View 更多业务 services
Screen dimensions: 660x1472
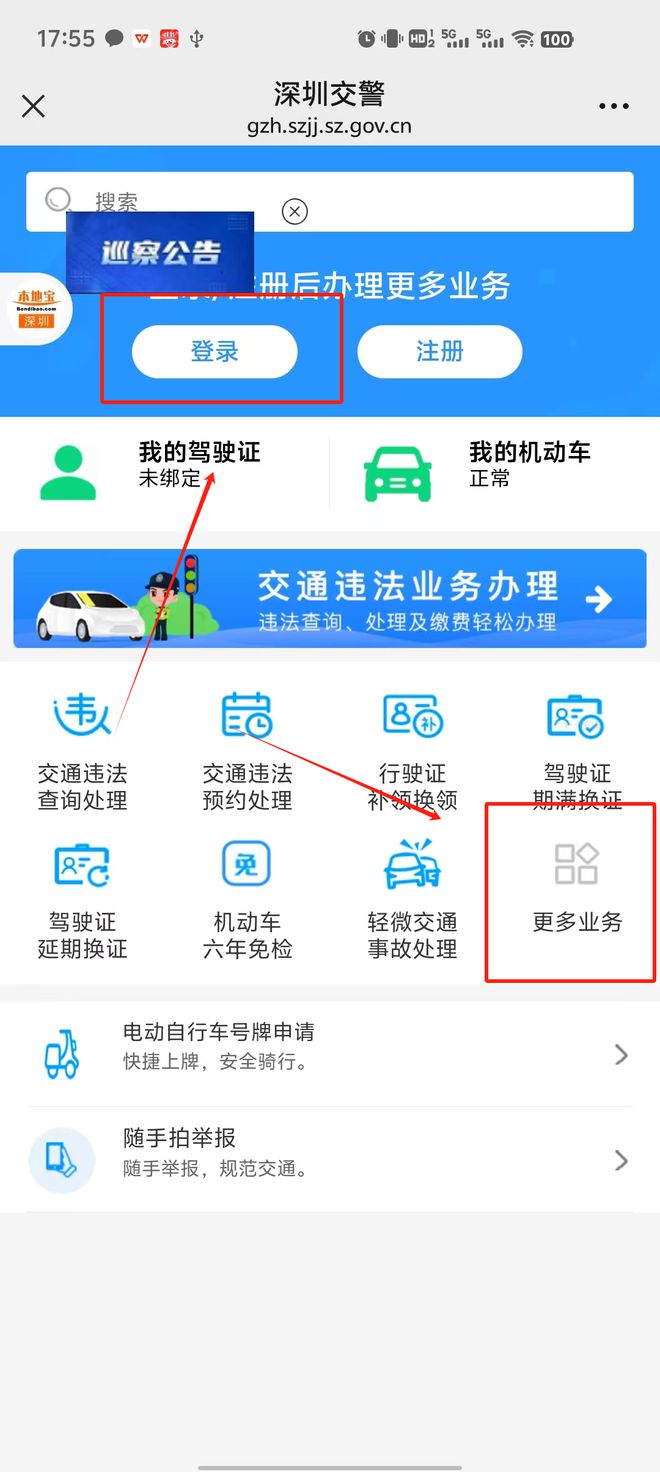577,888
